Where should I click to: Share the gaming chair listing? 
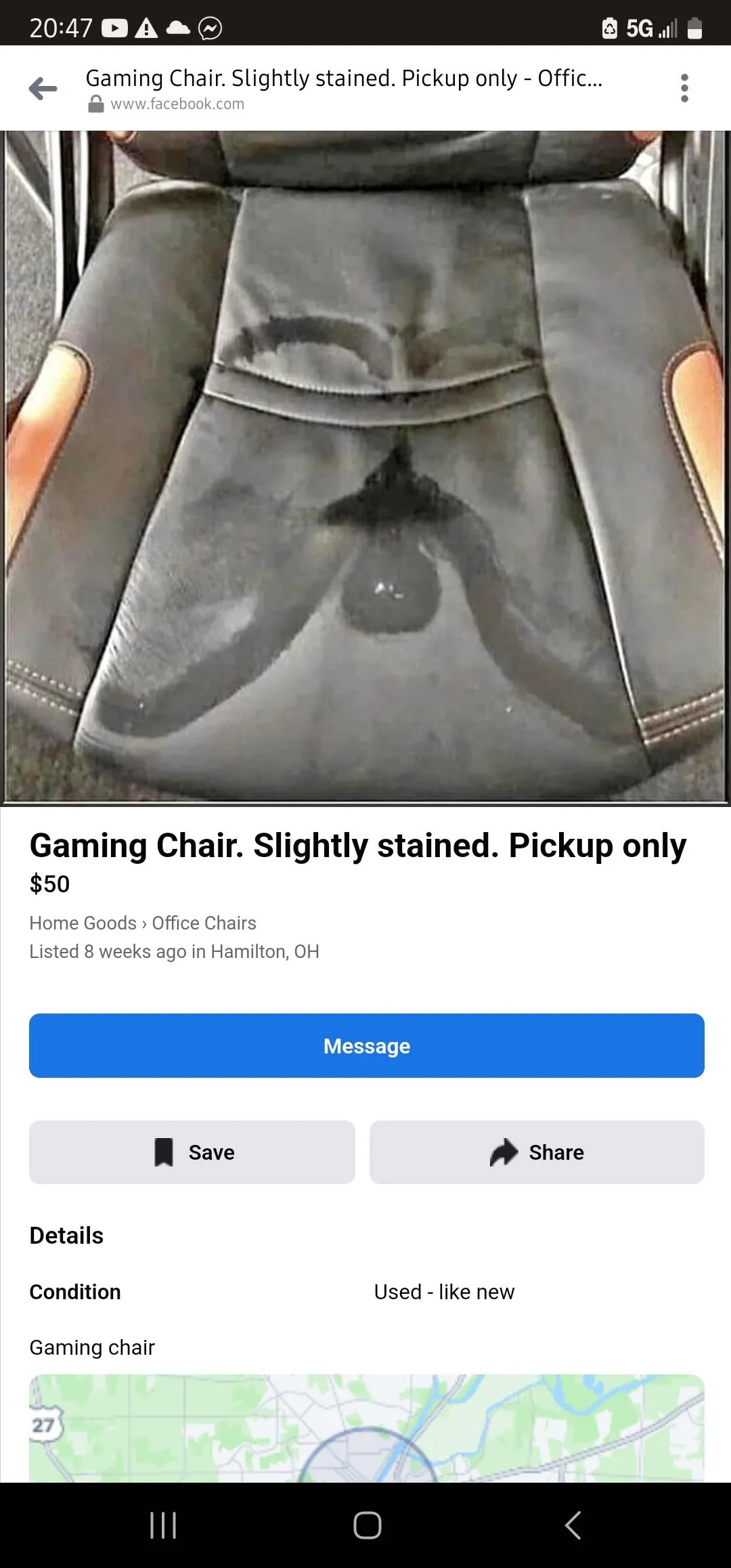point(537,1152)
